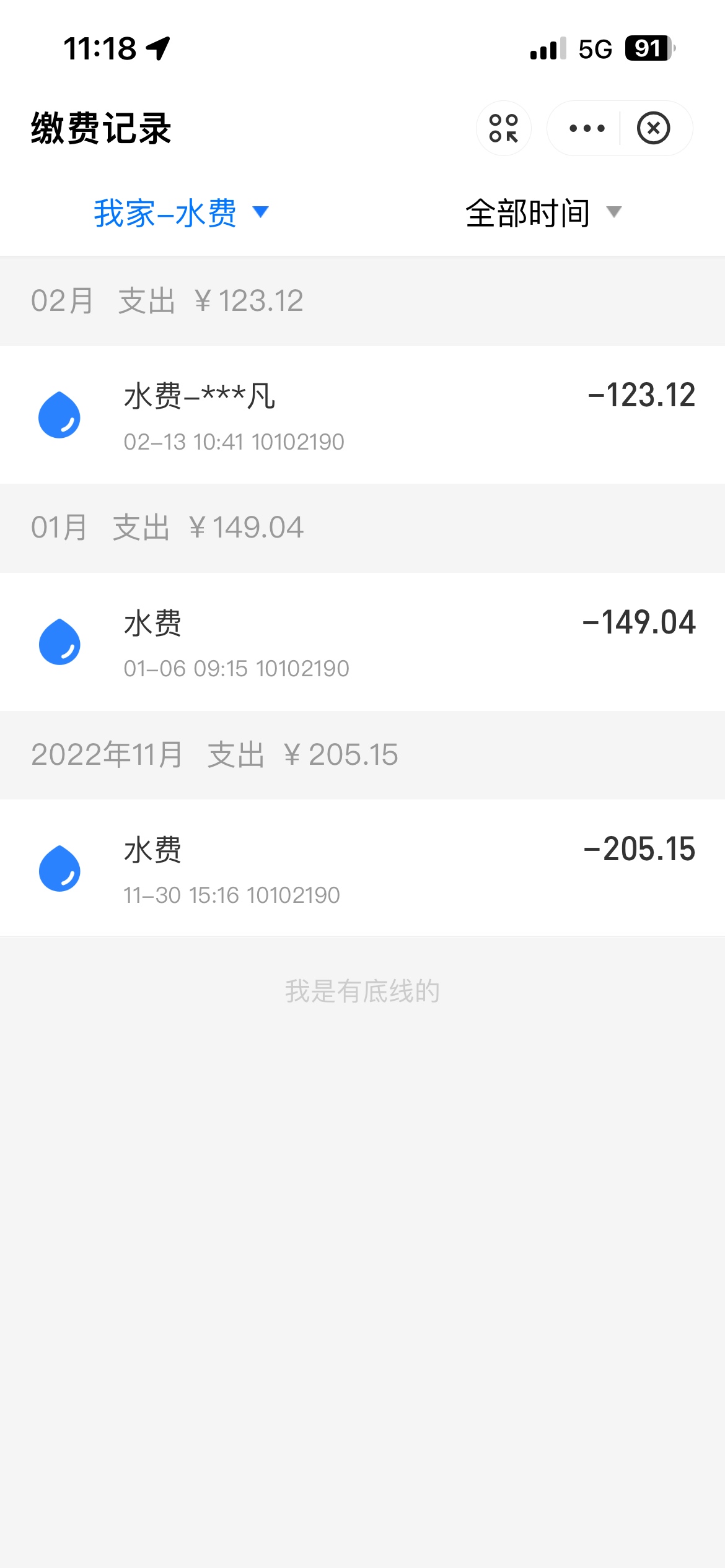Viewport: 725px width, 1568px height.
Task: Close the mini program
Action: (654, 128)
